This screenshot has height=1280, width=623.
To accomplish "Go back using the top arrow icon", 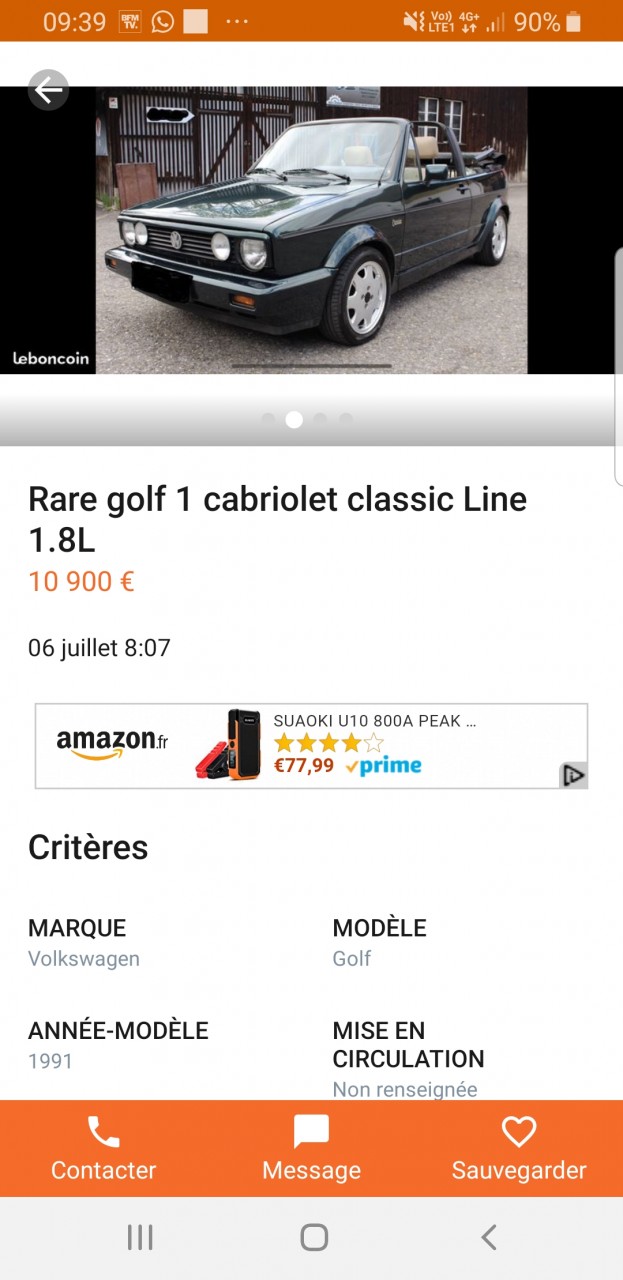I will (x=48, y=91).
